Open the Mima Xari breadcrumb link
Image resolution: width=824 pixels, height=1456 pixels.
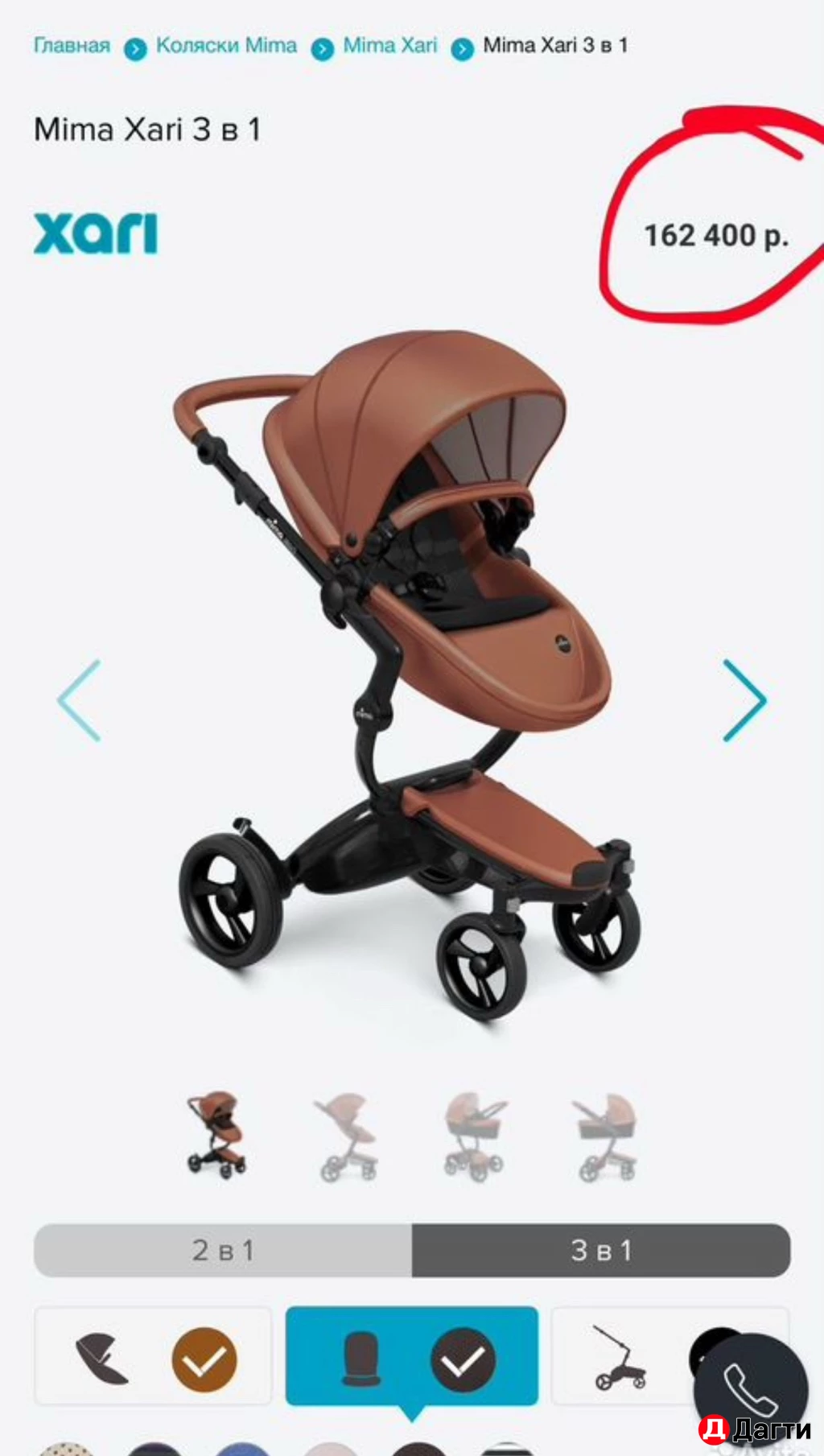(389, 46)
